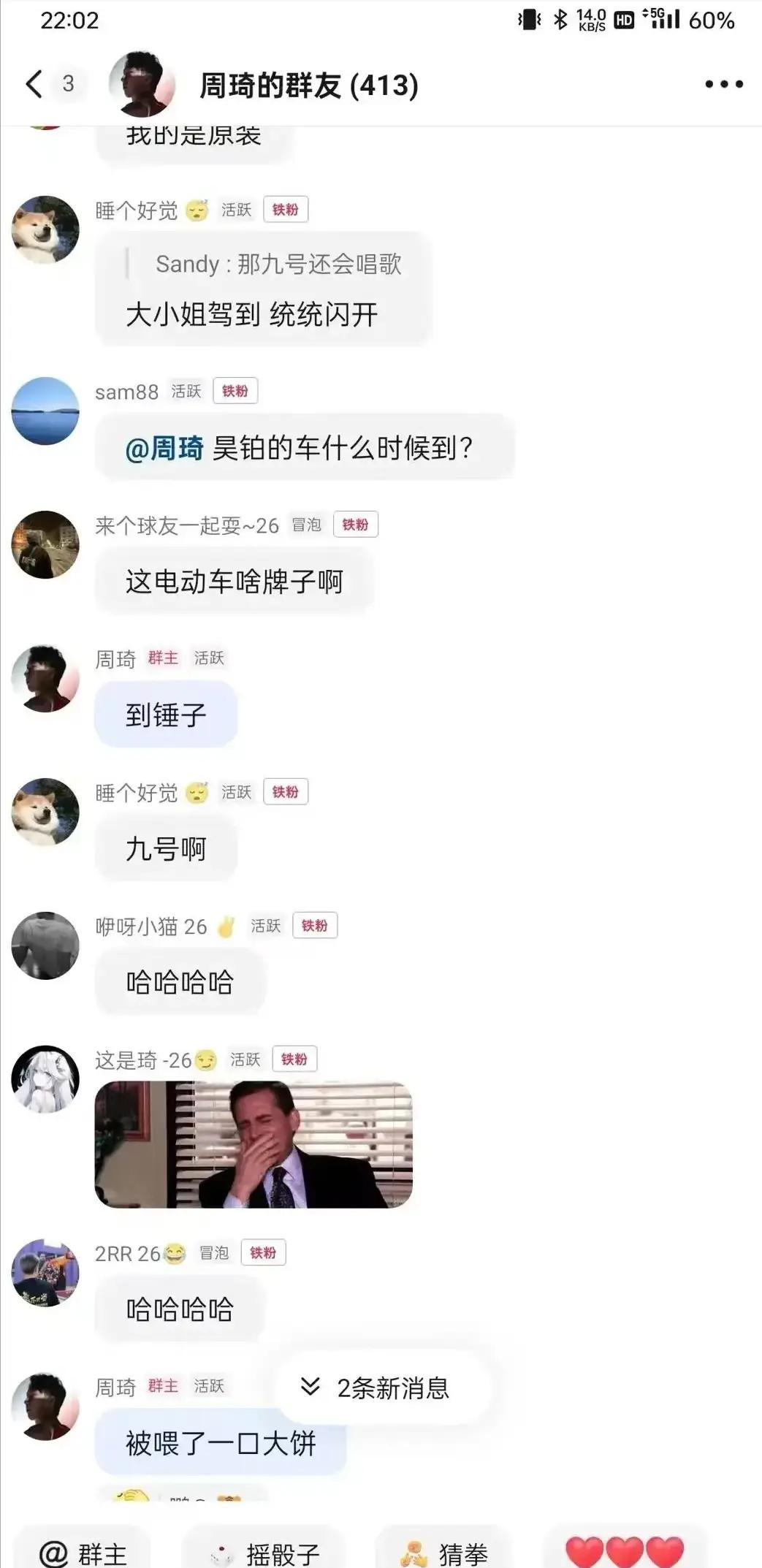This screenshot has width=762, height=1568.
Task: Open the @周琦 mention in sam88's message
Action: 164,448
